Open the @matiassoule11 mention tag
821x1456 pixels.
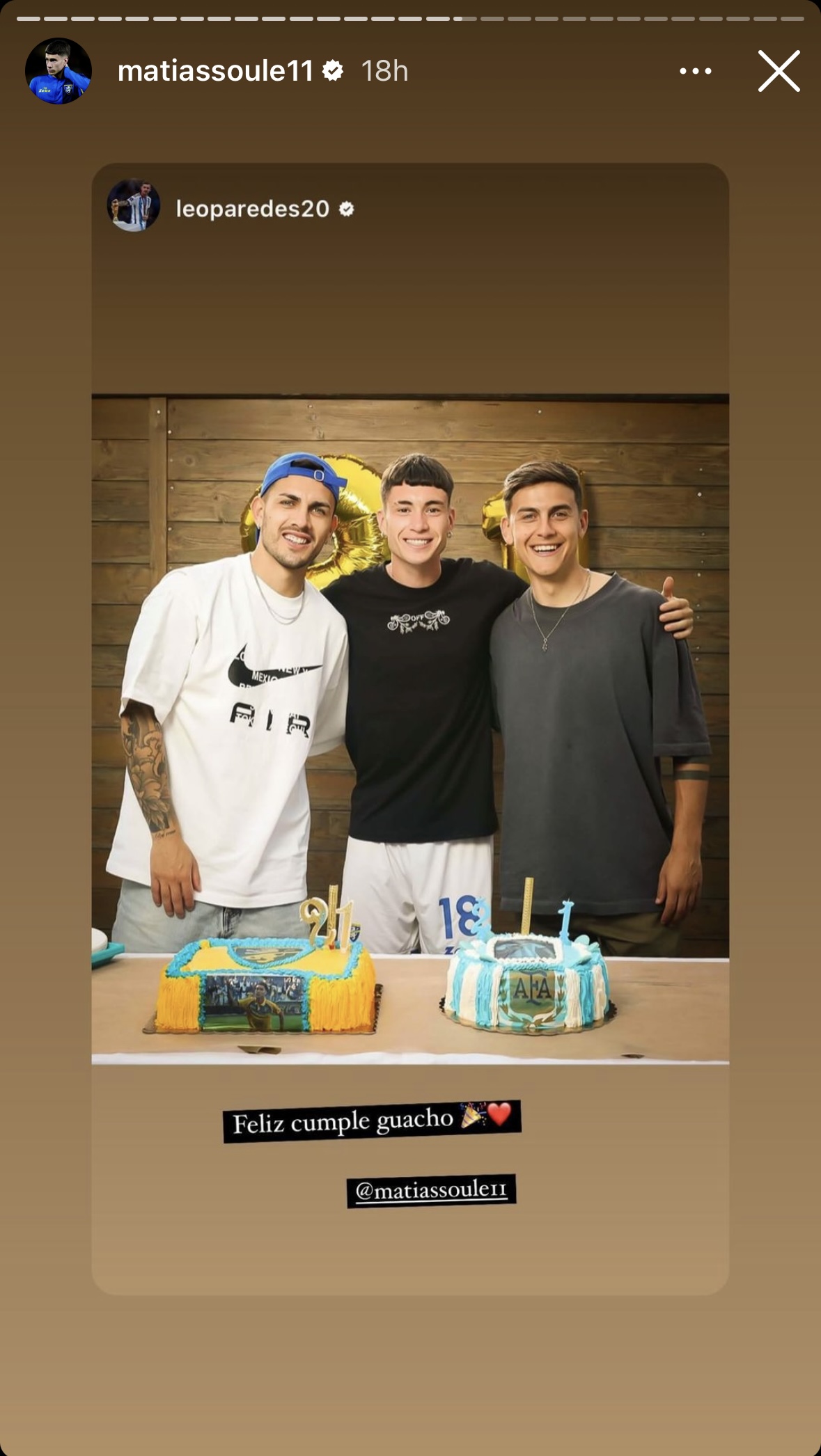431,1190
